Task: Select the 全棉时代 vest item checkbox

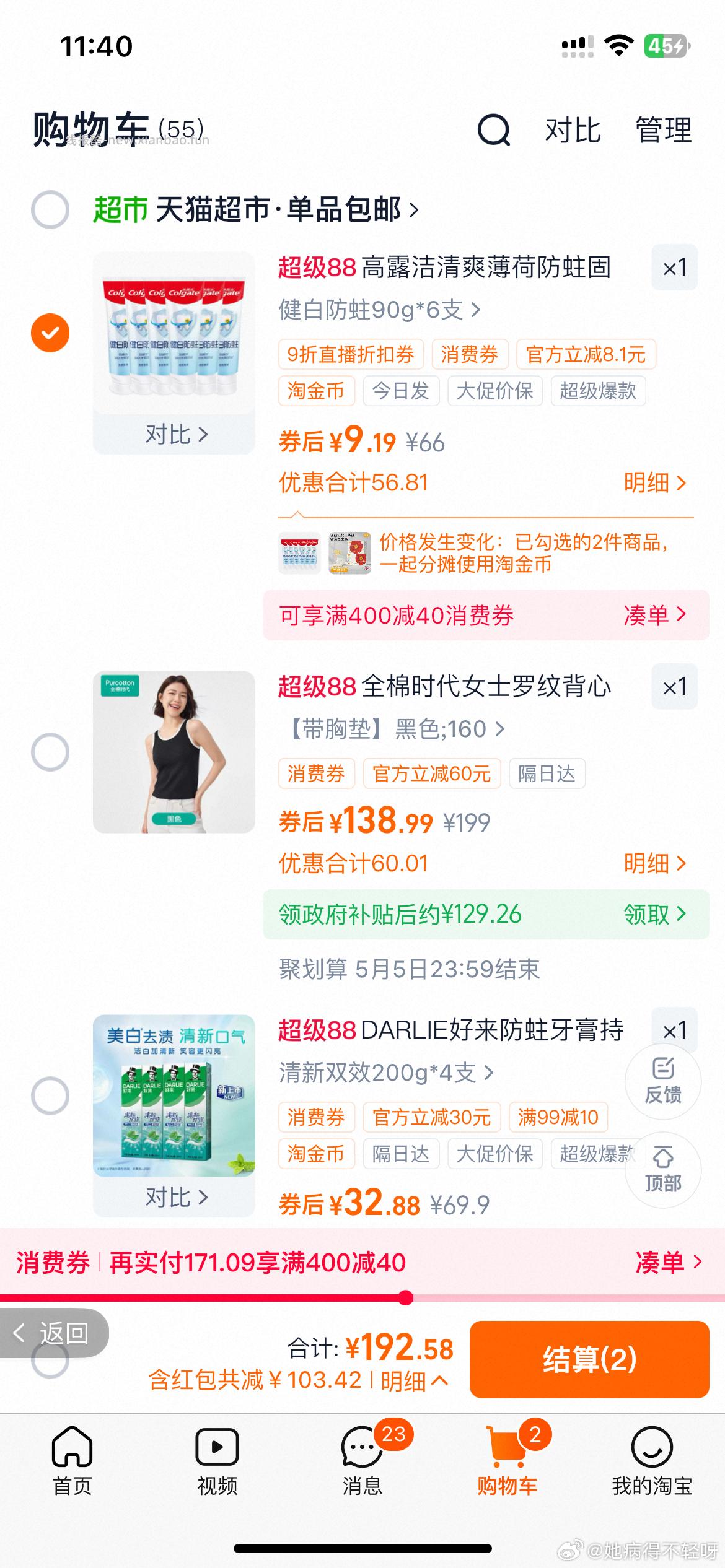Action: (x=50, y=751)
